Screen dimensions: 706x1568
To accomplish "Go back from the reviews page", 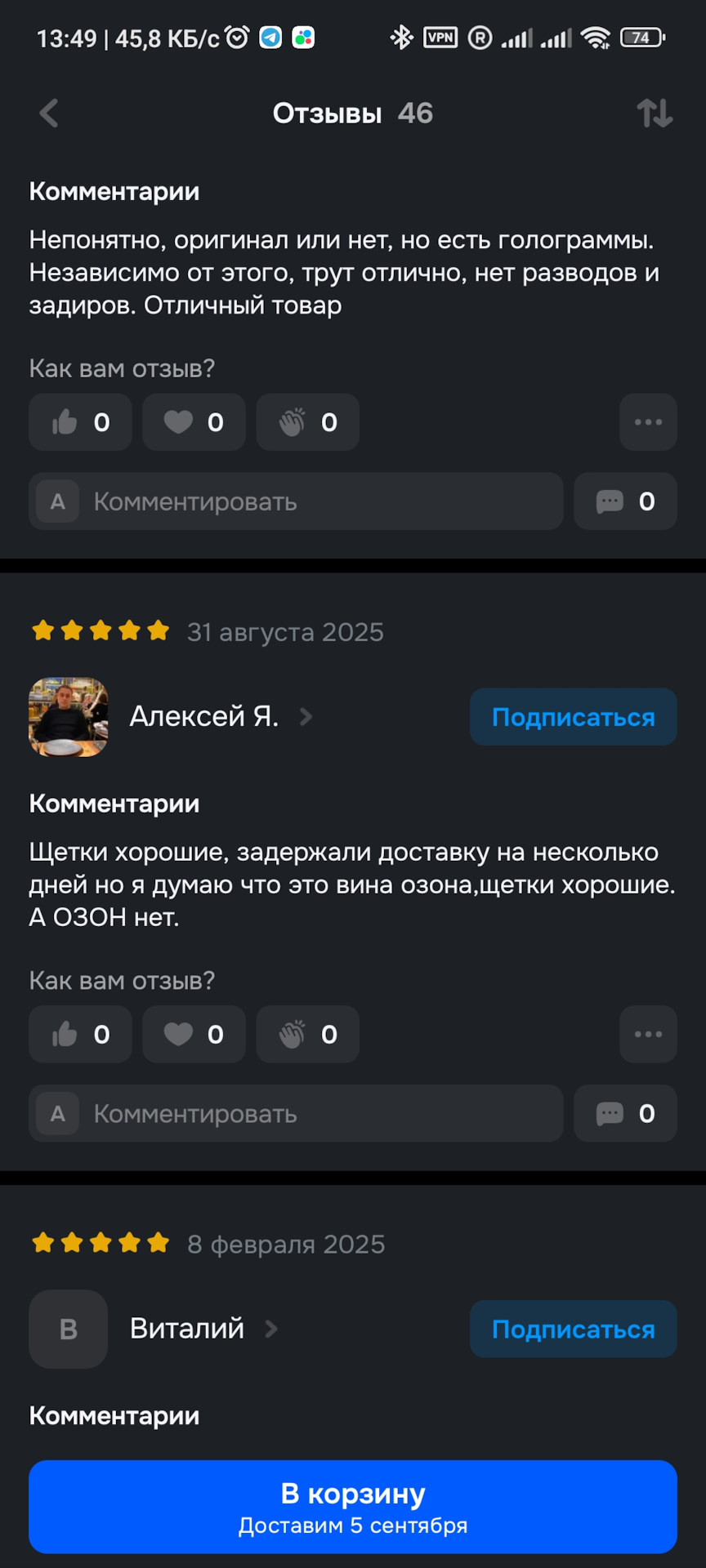I will (x=49, y=114).
